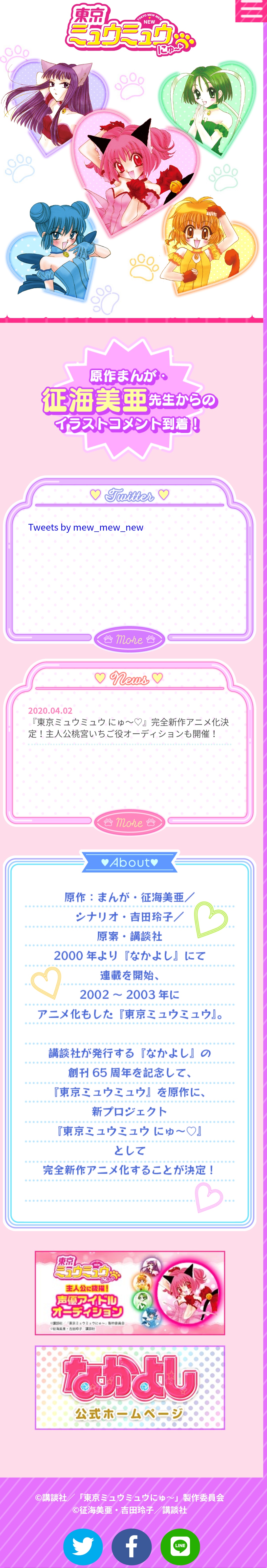The image size is (267, 1568).
Task: Open the illustration comment banner from 征海美亜
Action: (130, 399)
